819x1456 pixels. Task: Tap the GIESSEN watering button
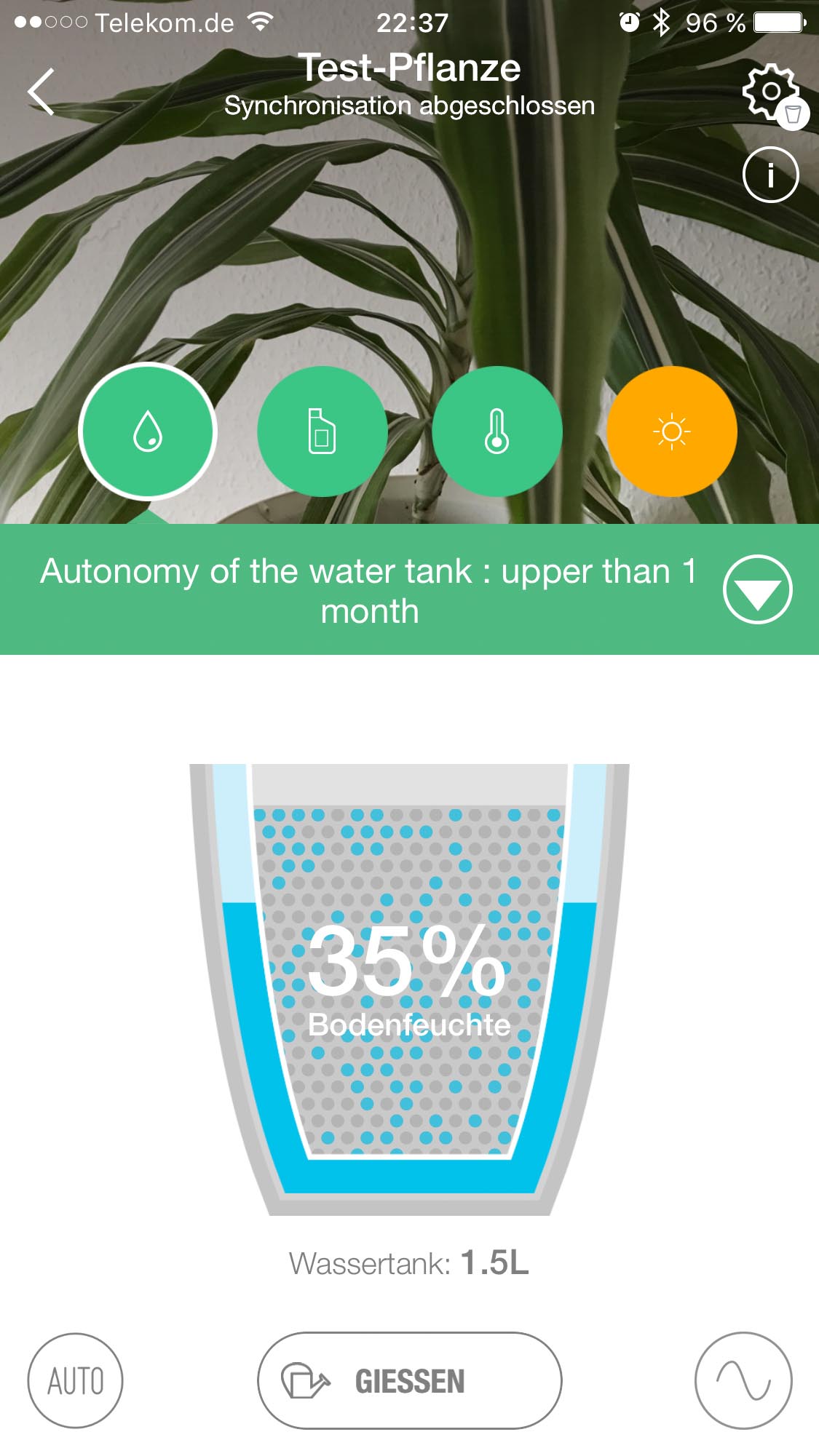(409, 1380)
